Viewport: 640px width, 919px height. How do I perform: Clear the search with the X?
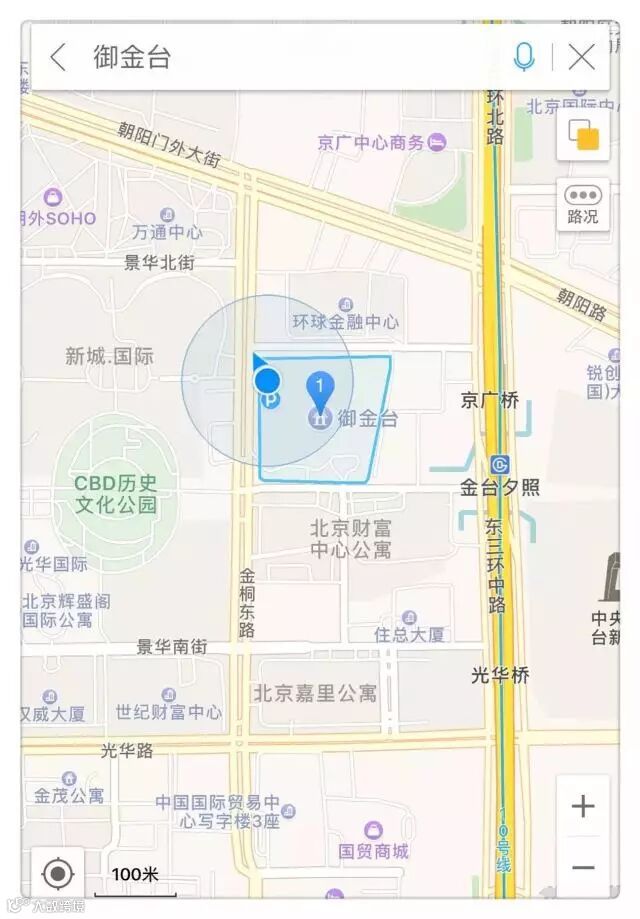[x=582, y=57]
